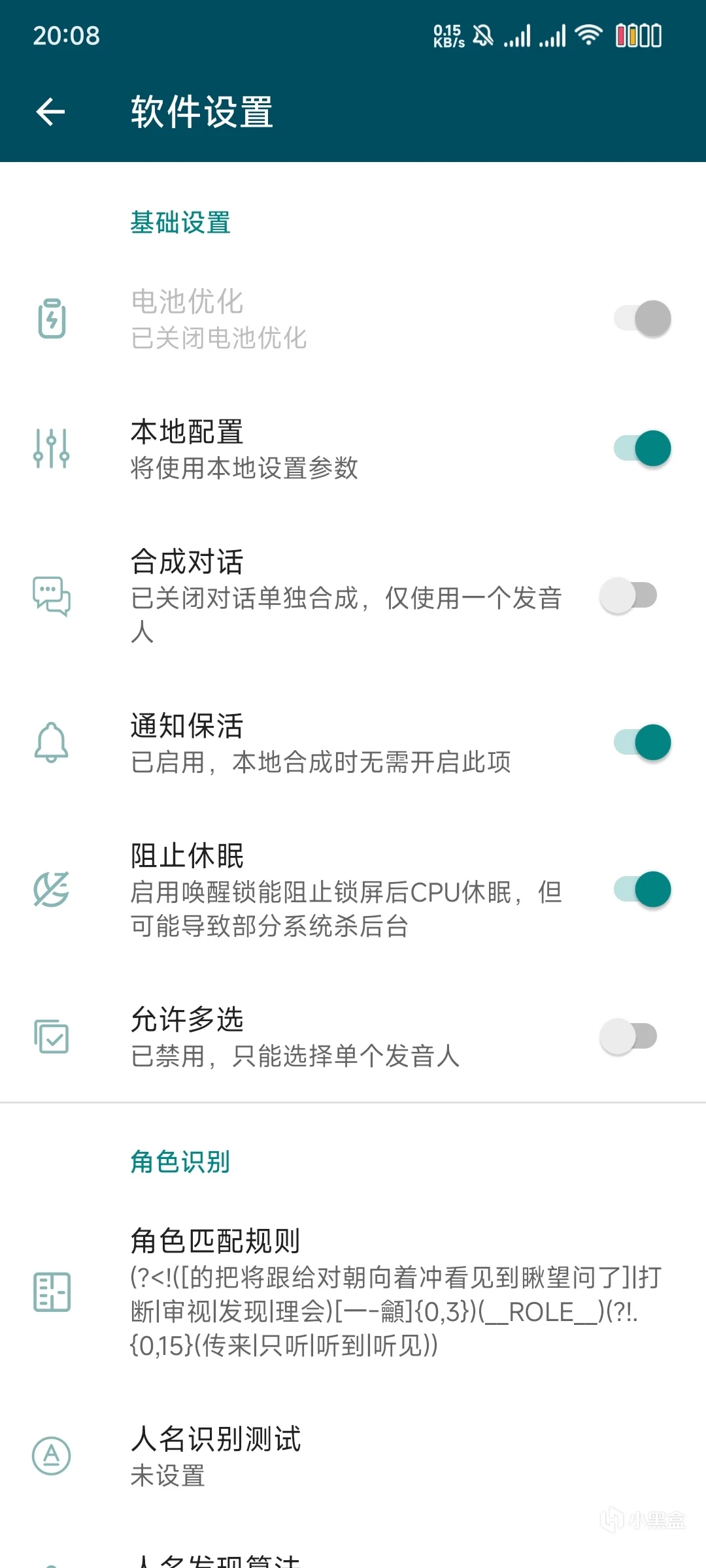Image resolution: width=706 pixels, height=1568 pixels.
Task: Go back from 软件设置 screen
Action: click(50, 112)
